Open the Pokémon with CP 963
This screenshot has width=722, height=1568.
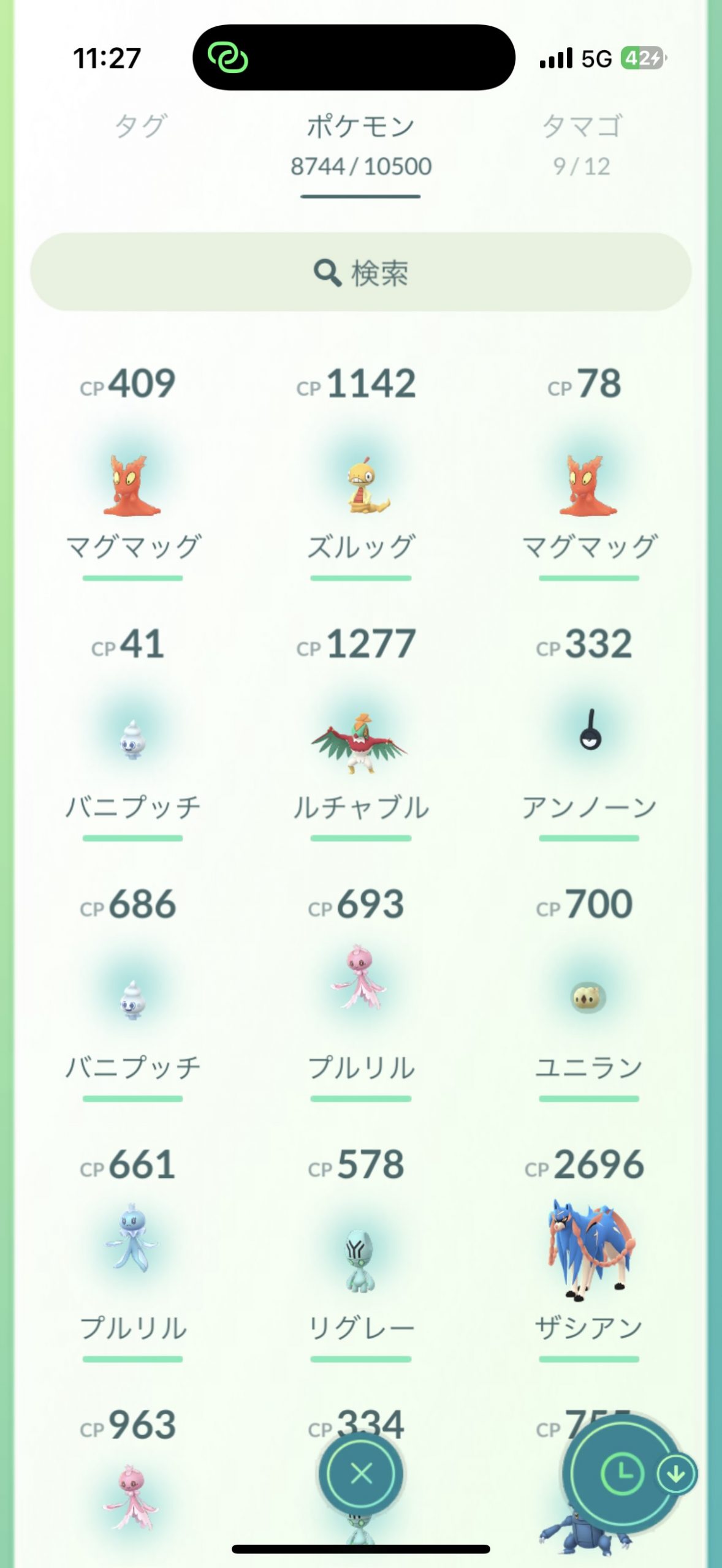tap(132, 1494)
